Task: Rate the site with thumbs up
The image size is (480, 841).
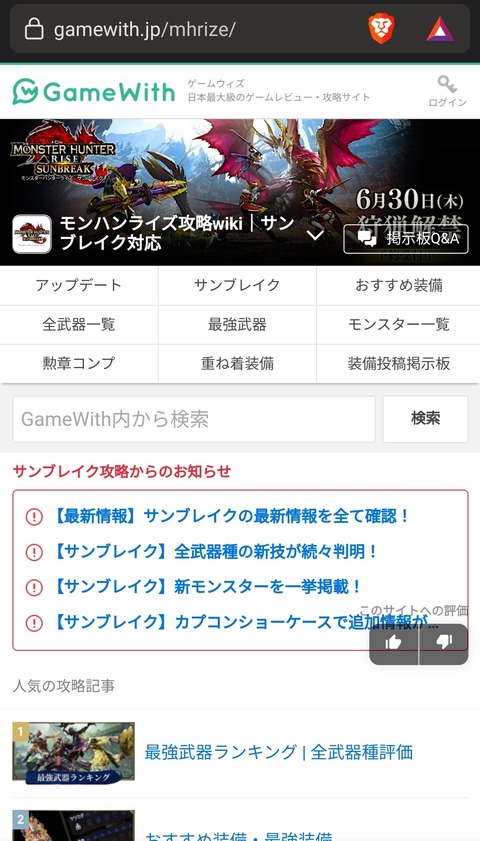Action: 394,642
